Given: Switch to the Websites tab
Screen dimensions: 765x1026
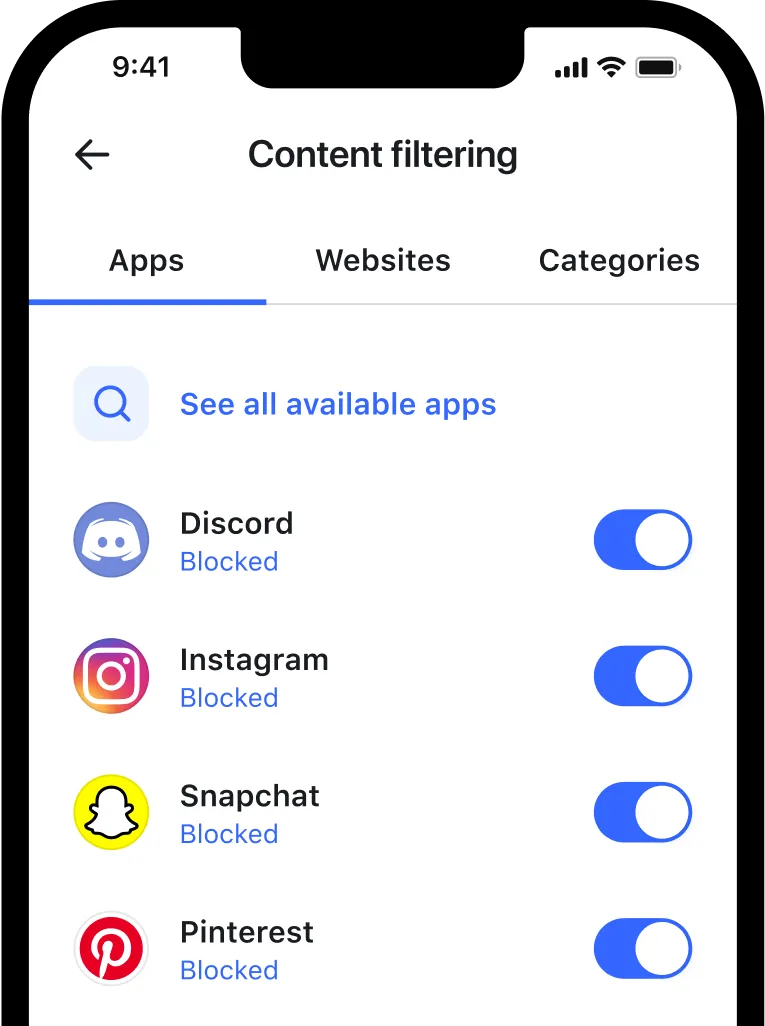Looking at the screenshot, I should pos(383,260).
